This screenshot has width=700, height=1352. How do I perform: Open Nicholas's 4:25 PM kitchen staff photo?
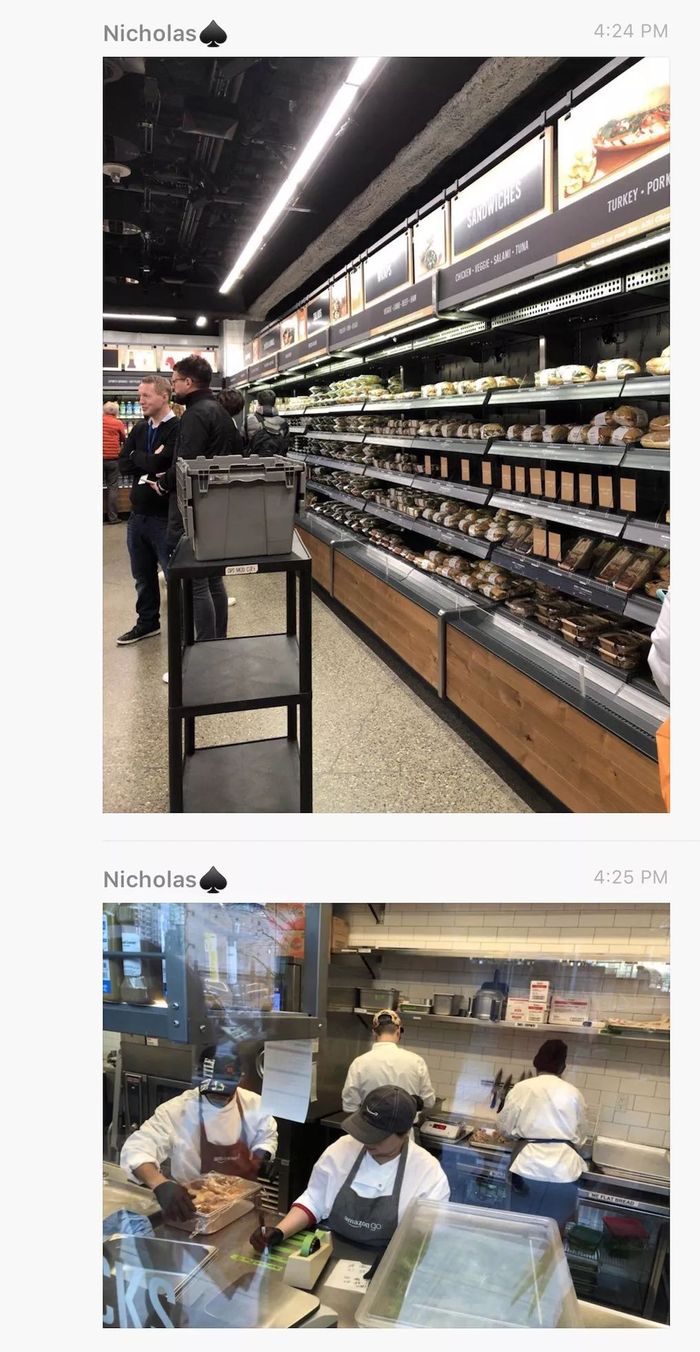click(x=386, y=1114)
